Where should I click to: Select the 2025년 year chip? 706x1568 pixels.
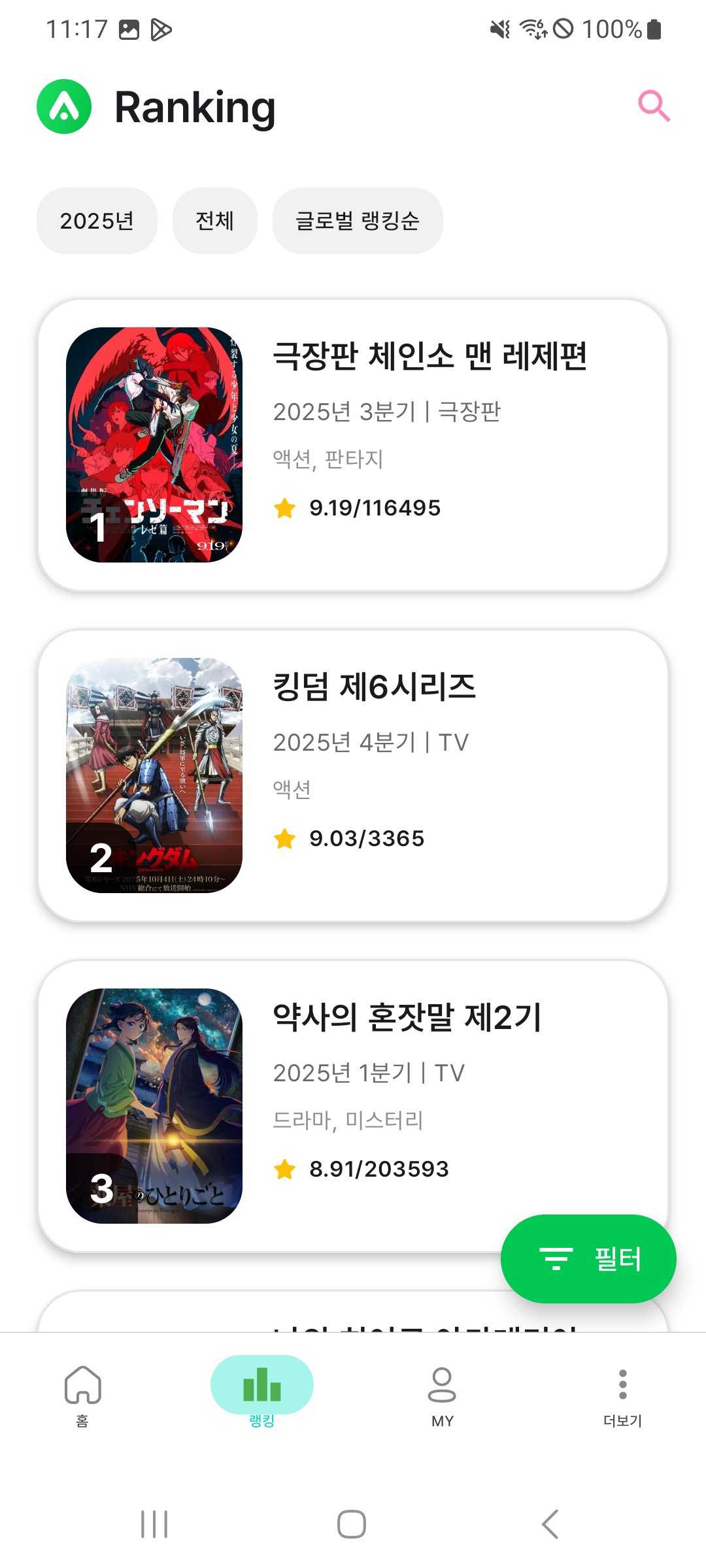pyautogui.click(x=97, y=221)
